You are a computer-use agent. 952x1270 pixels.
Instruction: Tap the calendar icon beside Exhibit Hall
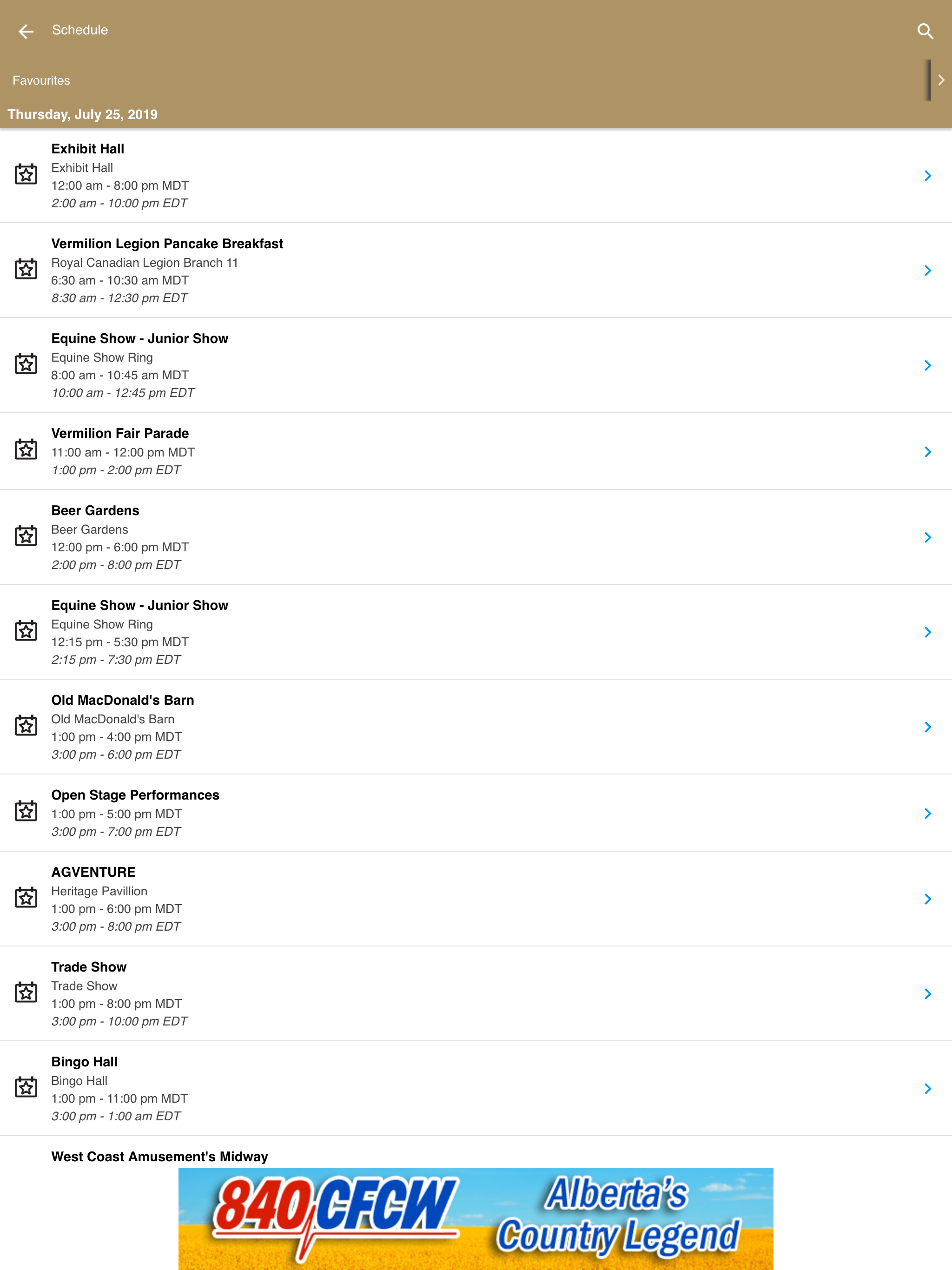click(26, 175)
